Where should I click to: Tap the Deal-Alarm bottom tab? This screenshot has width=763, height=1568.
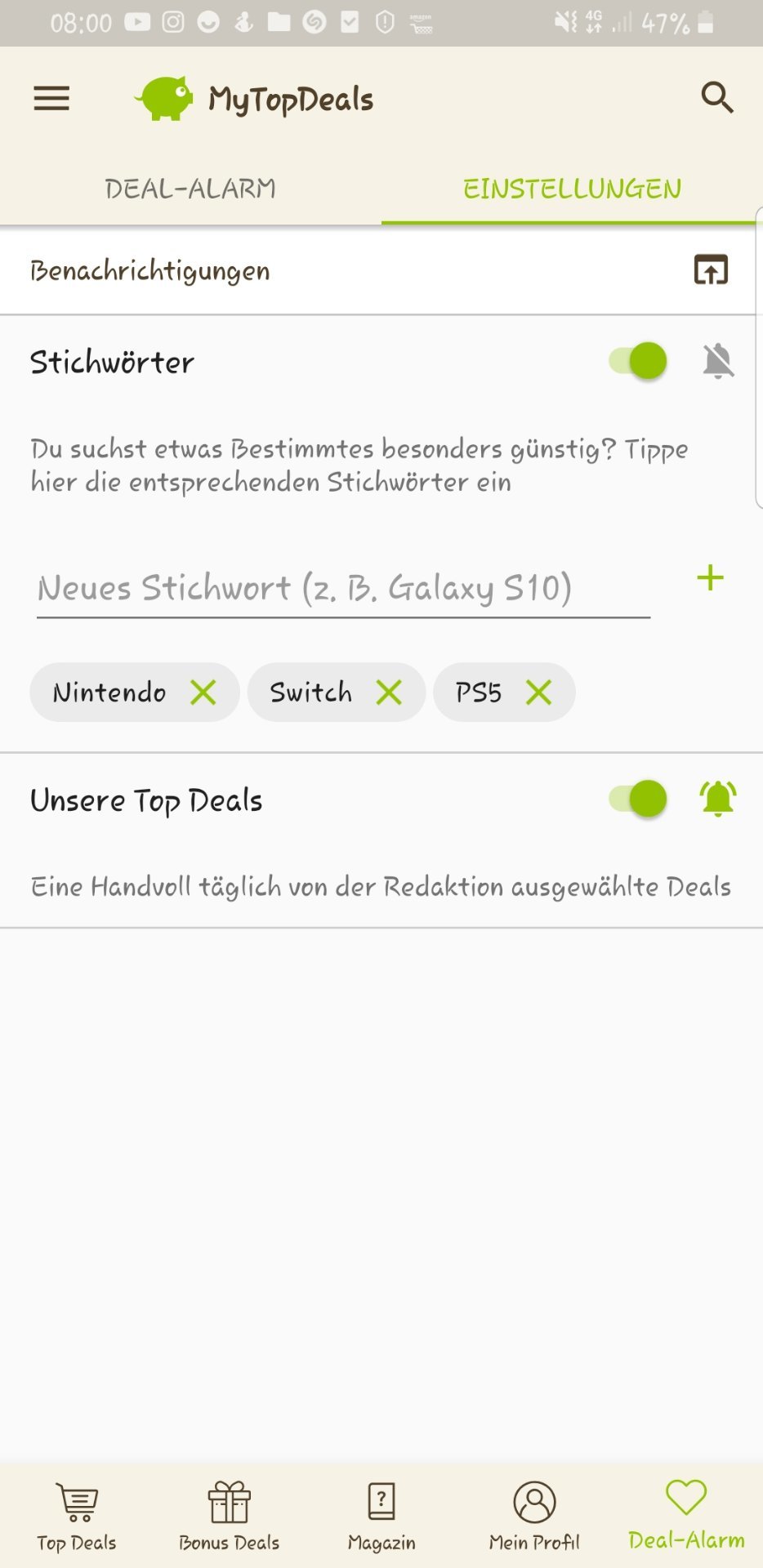click(x=686, y=1517)
